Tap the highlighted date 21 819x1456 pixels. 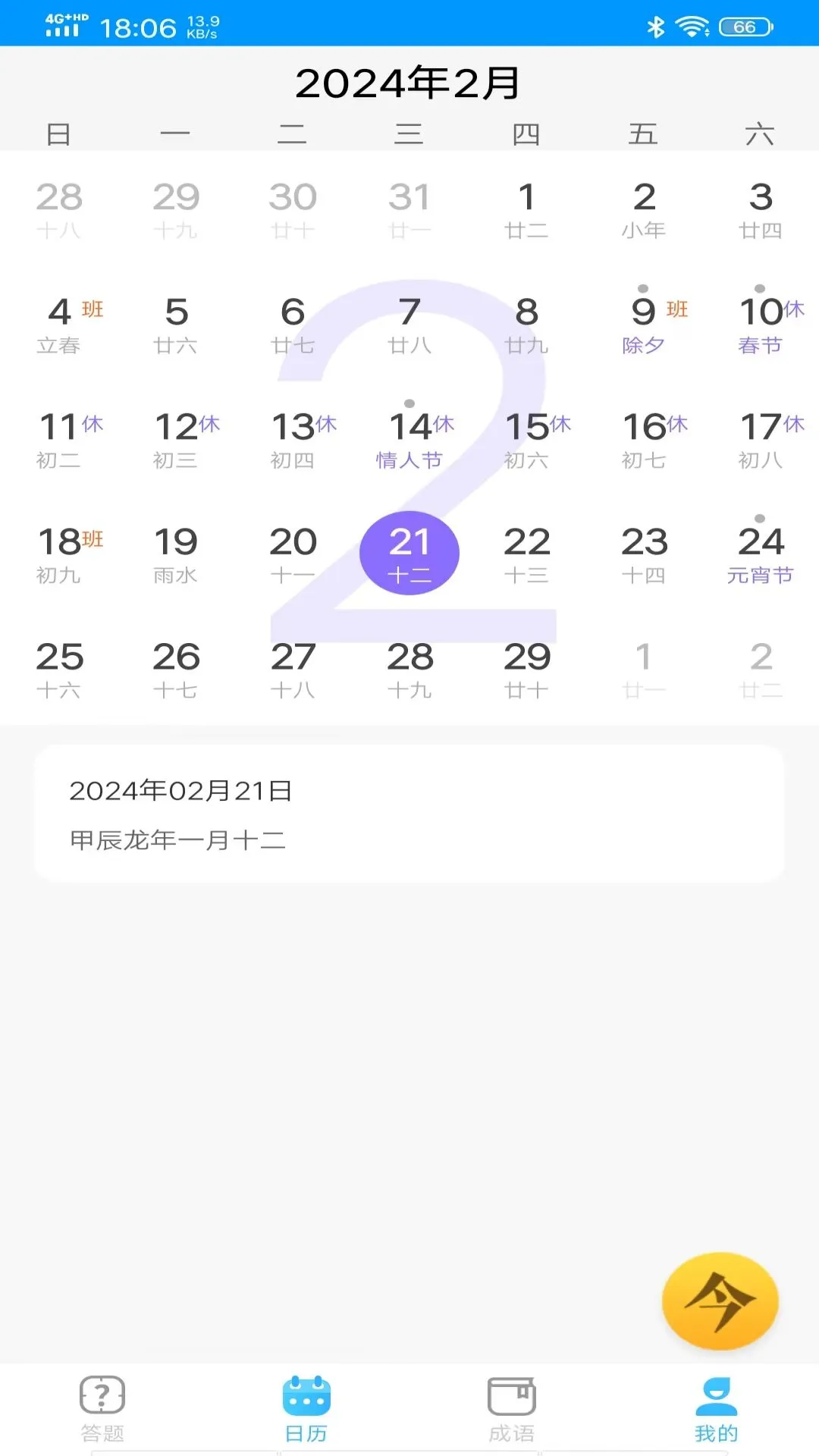pos(409,552)
